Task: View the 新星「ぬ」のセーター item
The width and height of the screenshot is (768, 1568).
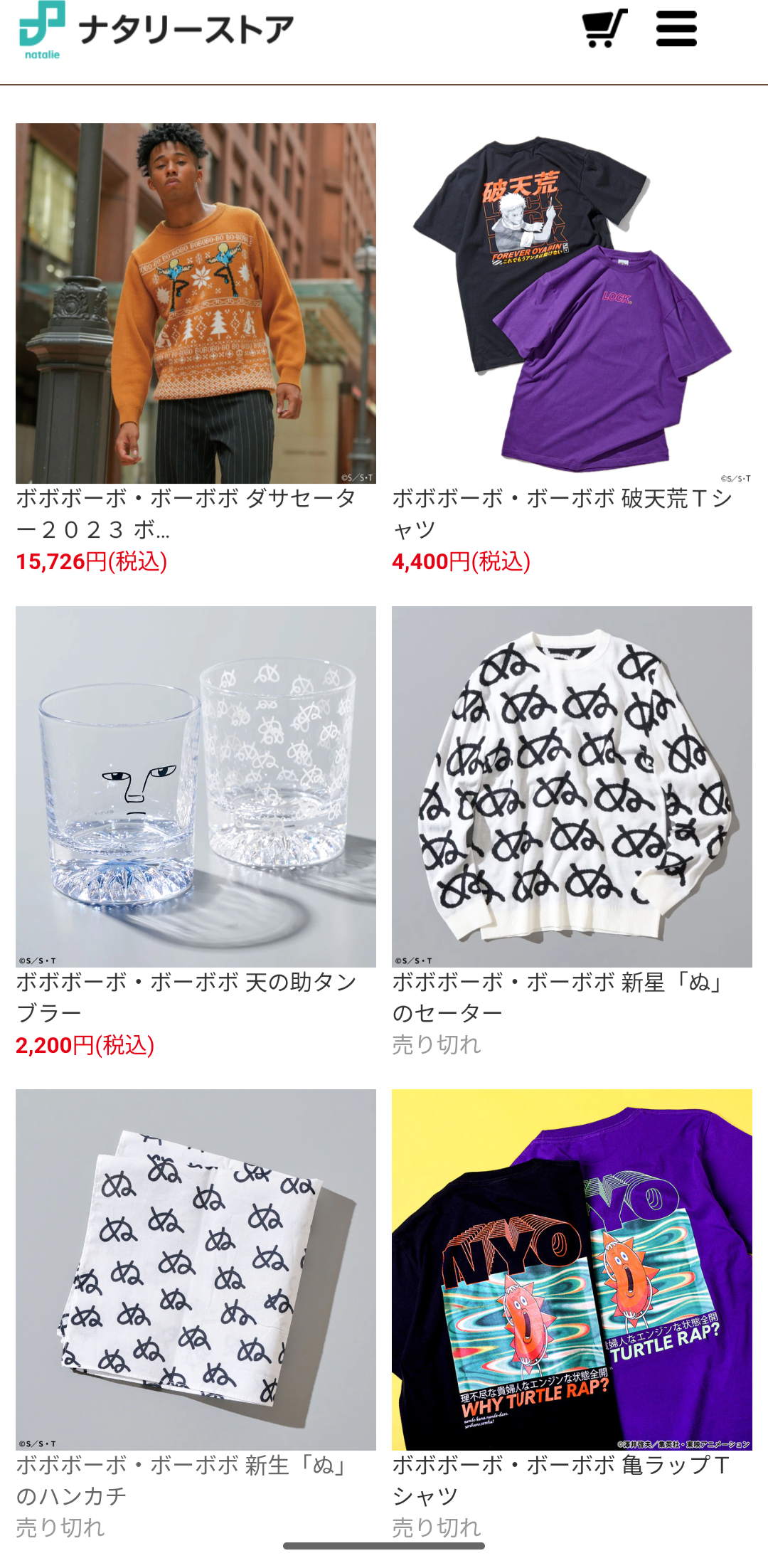Action: coord(572,786)
